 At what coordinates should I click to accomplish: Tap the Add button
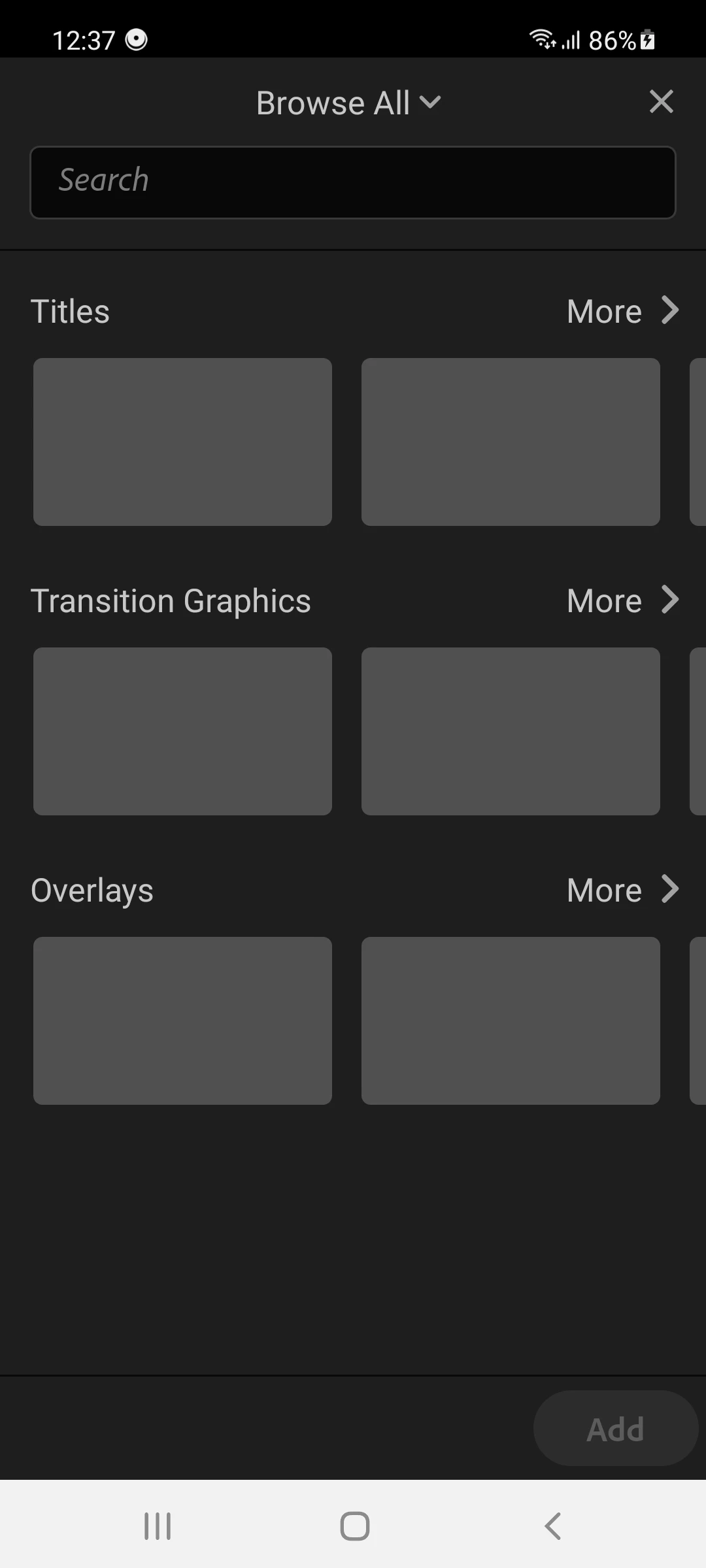(x=615, y=1429)
